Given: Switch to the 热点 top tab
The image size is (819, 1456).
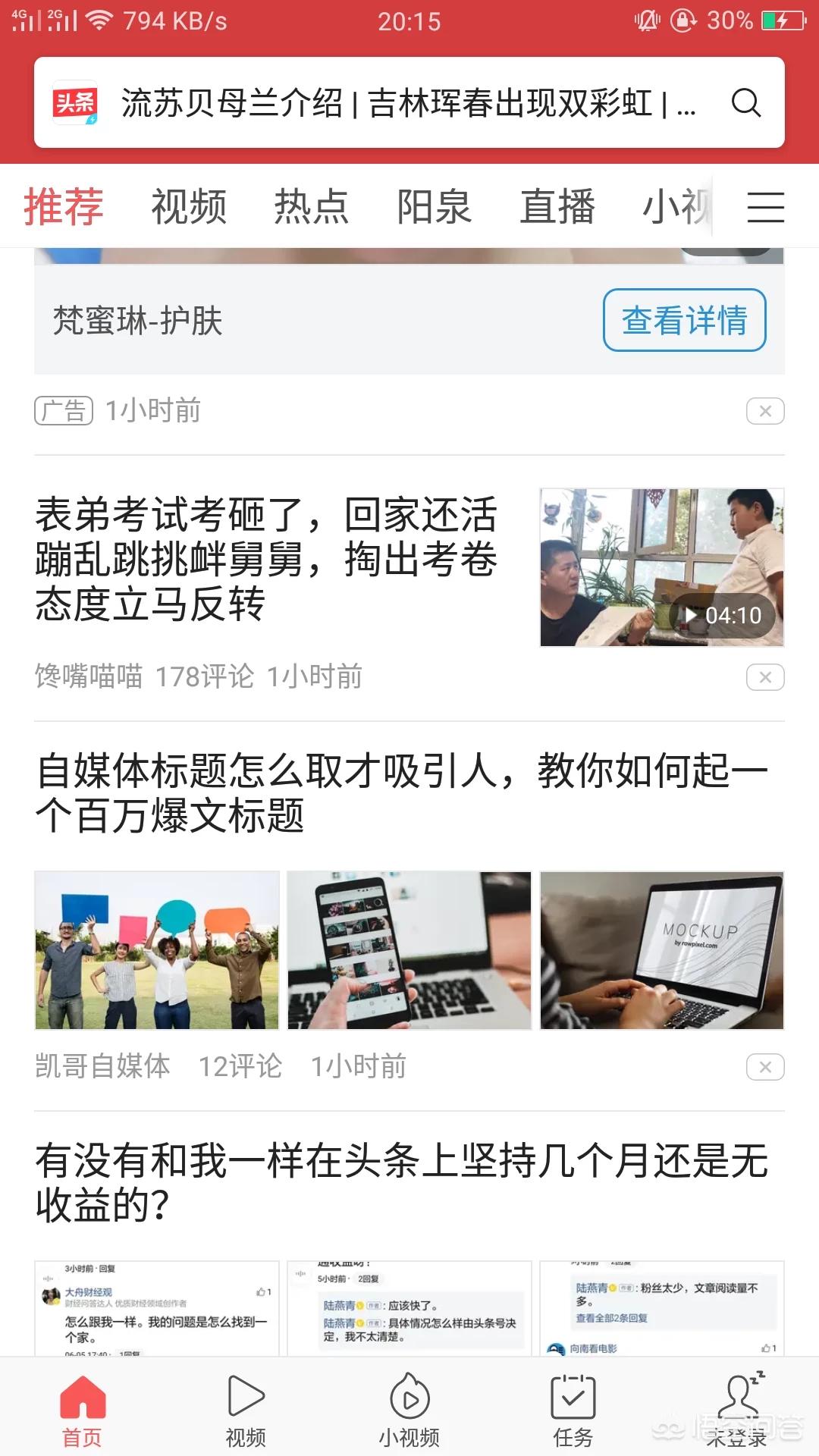Looking at the screenshot, I should click(x=311, y=206).
